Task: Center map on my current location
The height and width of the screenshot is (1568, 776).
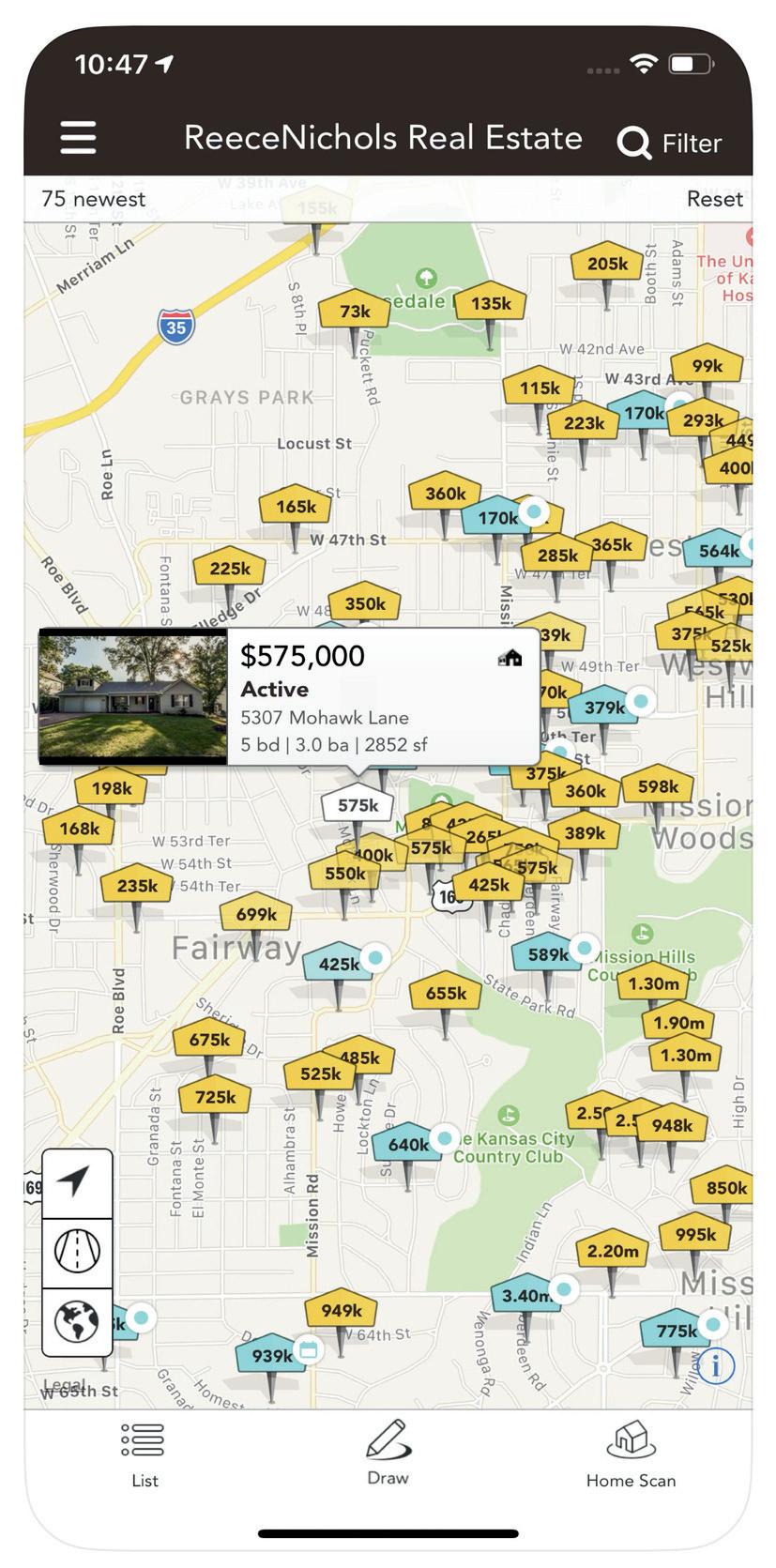Action: (x=77, y=1182)
